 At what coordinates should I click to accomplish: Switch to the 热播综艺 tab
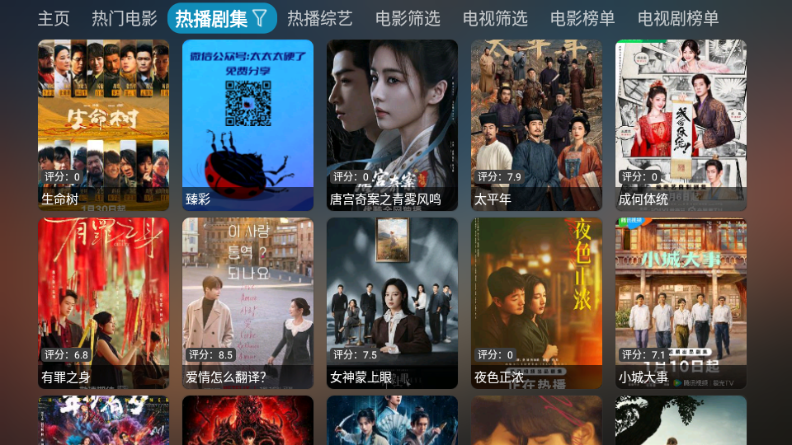pyautogui.click(x=320, y=18)
